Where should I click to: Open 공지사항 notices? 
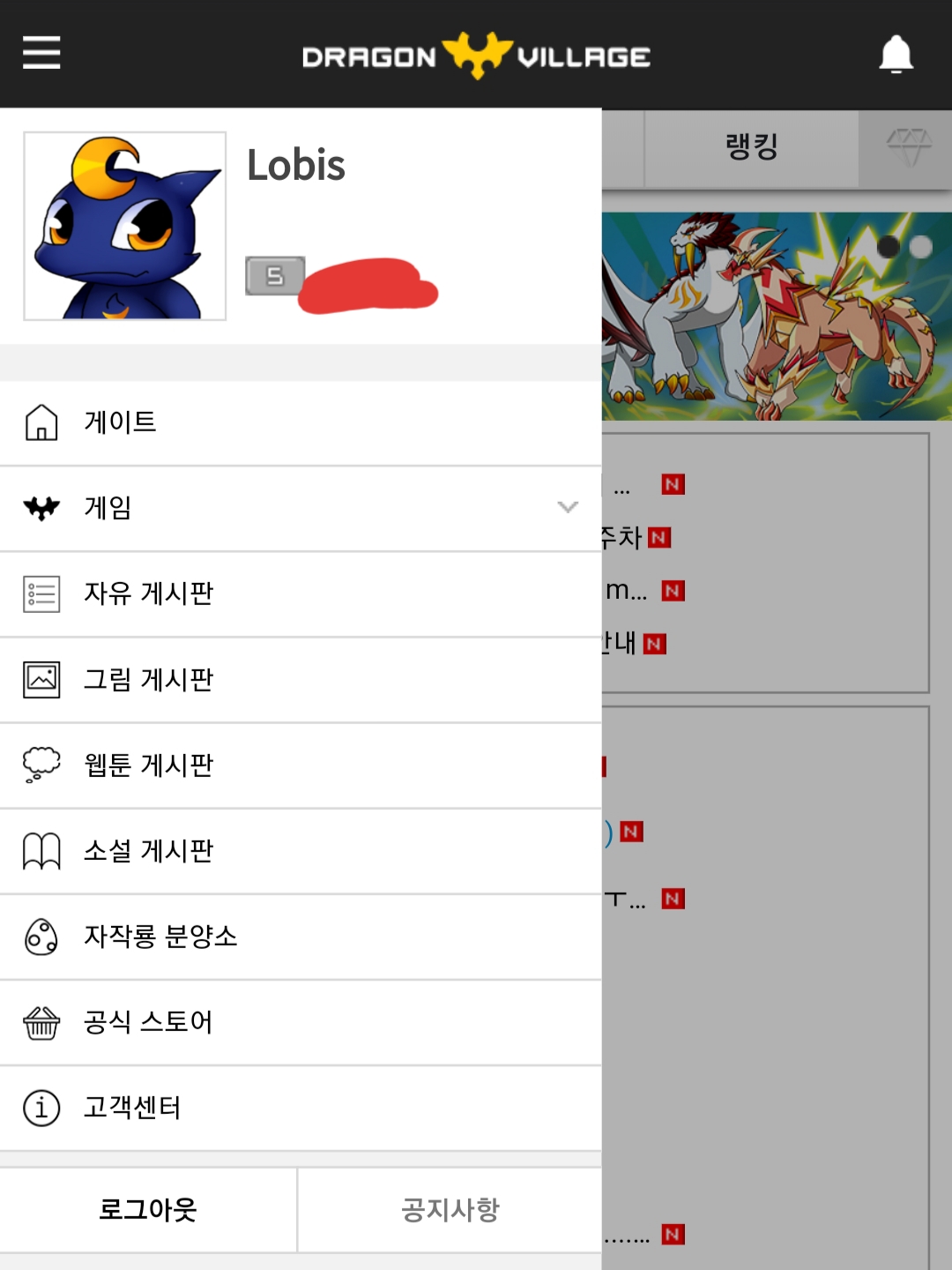coord(450,1209)
